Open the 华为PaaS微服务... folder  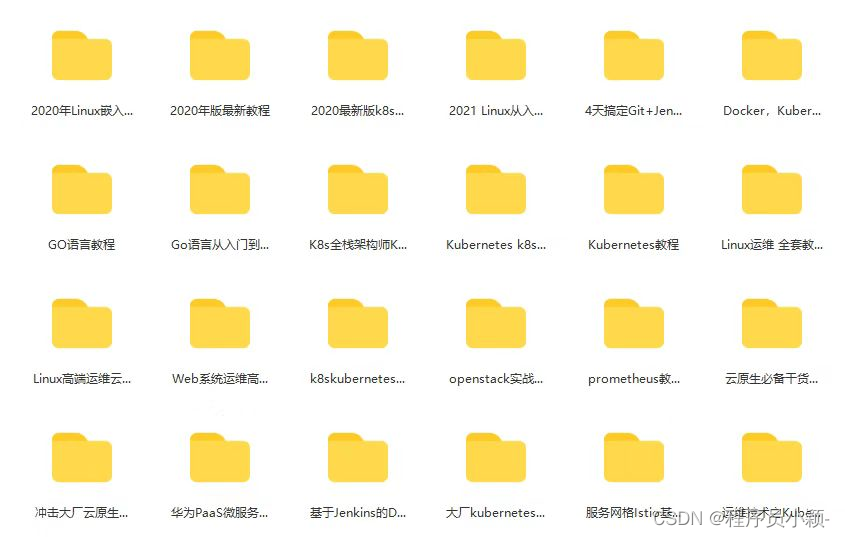coord(220,458)
